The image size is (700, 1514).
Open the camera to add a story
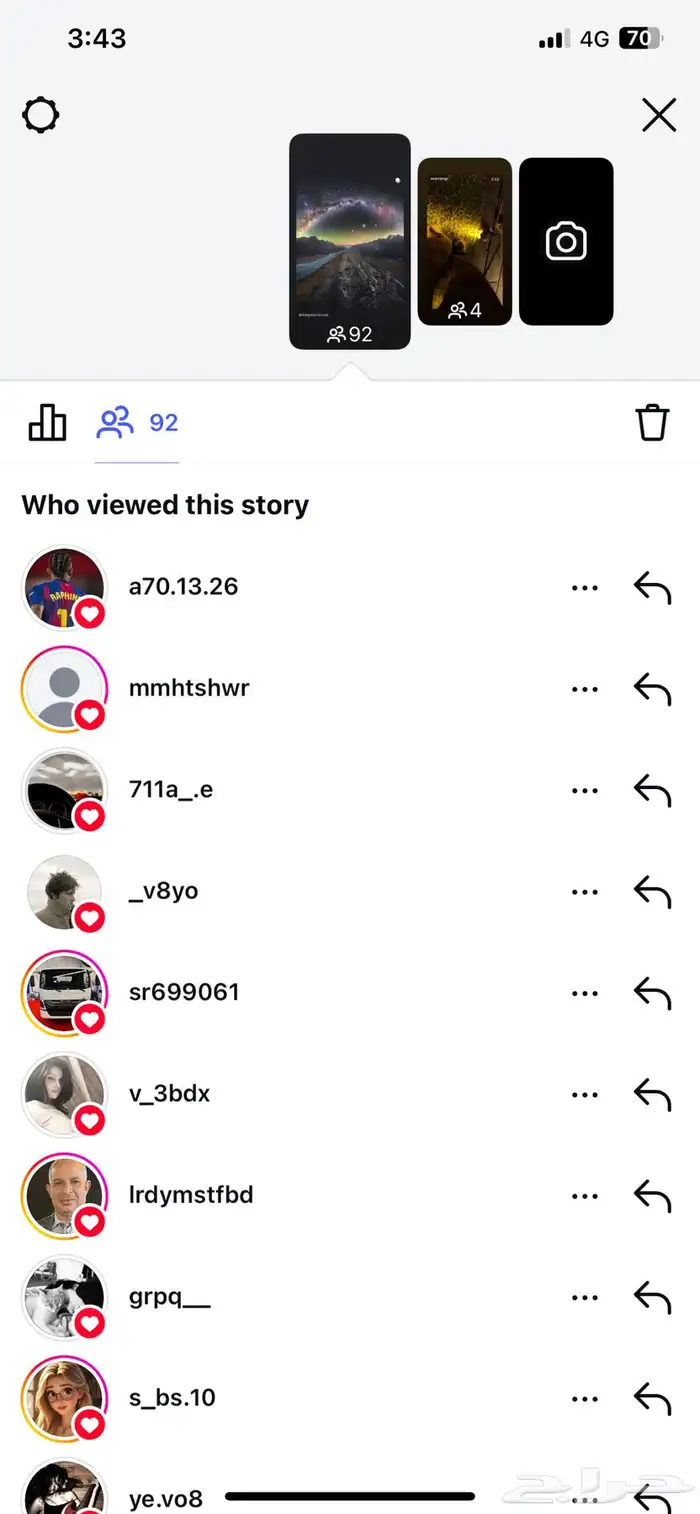pos(566,241)
